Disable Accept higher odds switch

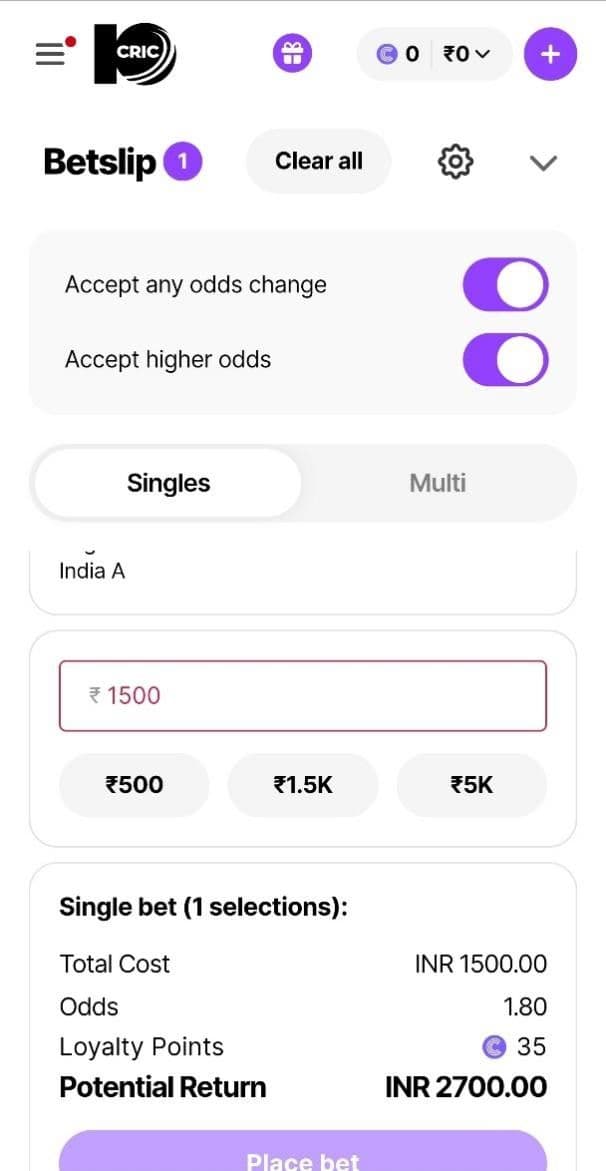[x=505, y=360]
